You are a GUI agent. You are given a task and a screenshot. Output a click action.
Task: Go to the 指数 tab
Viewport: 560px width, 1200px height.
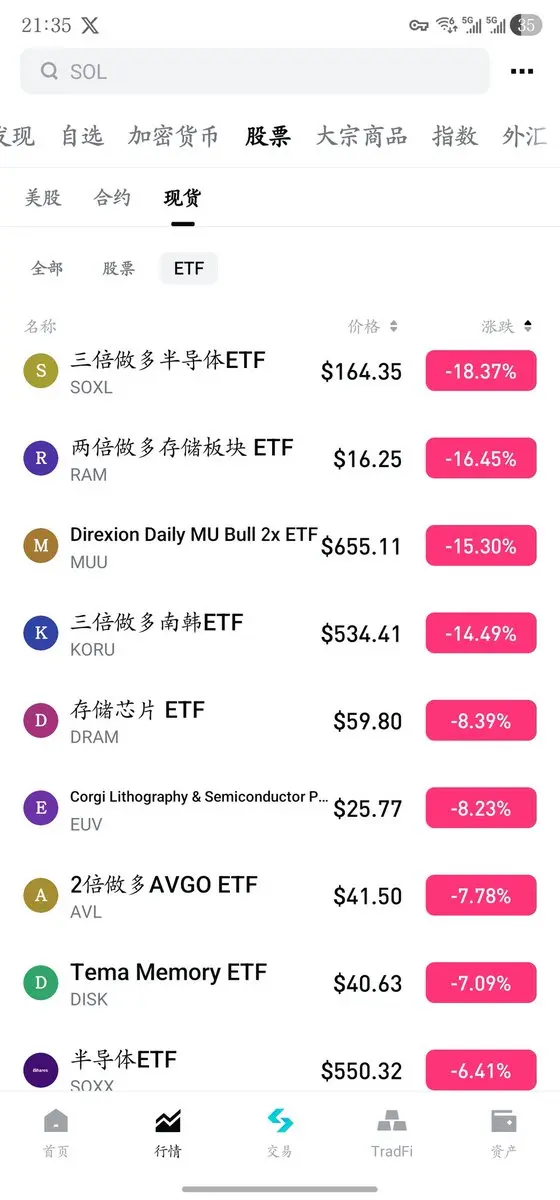point(455,137)
